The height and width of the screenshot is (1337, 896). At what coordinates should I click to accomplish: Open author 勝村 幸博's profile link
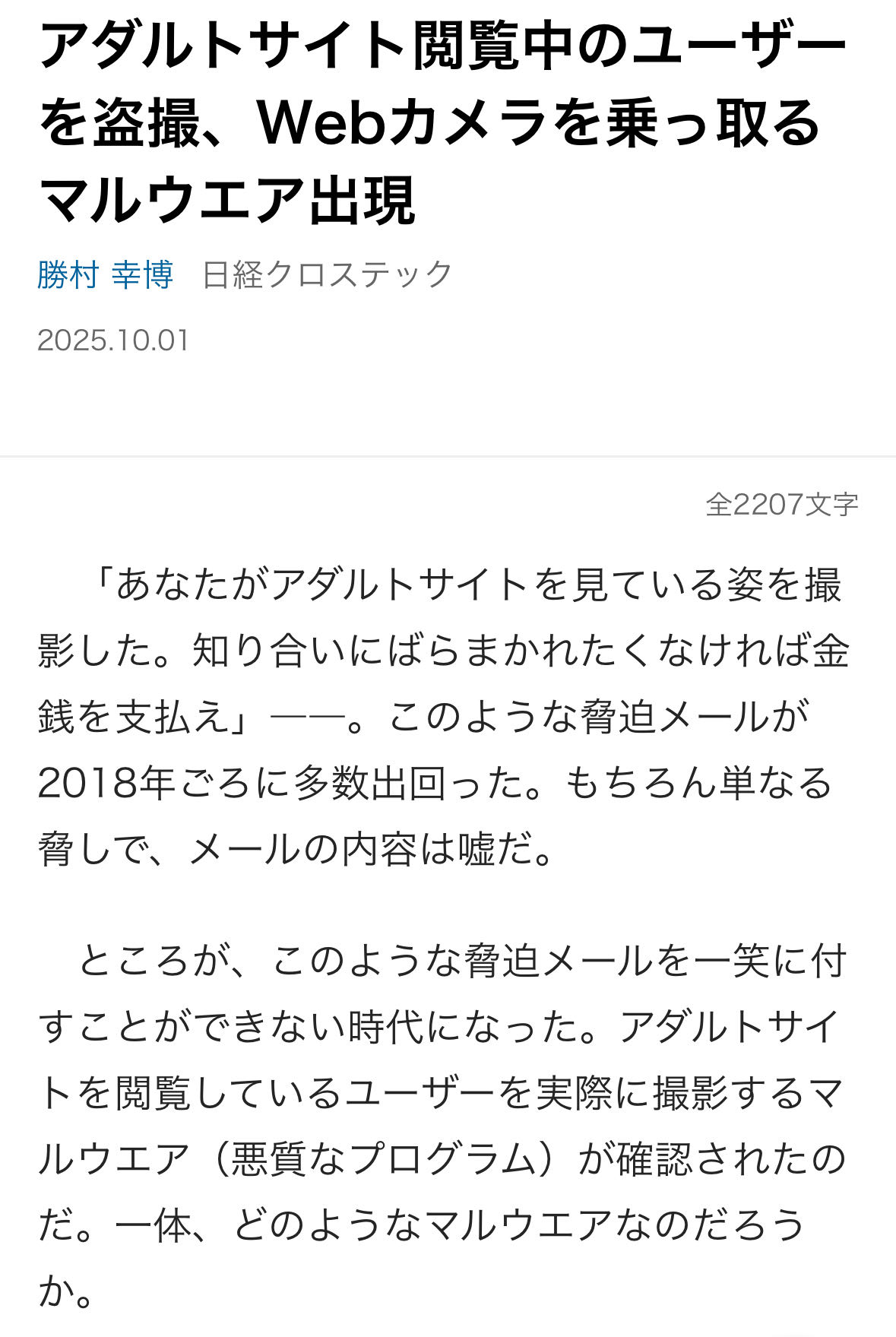pyautogui.click(x=106, y=274)
